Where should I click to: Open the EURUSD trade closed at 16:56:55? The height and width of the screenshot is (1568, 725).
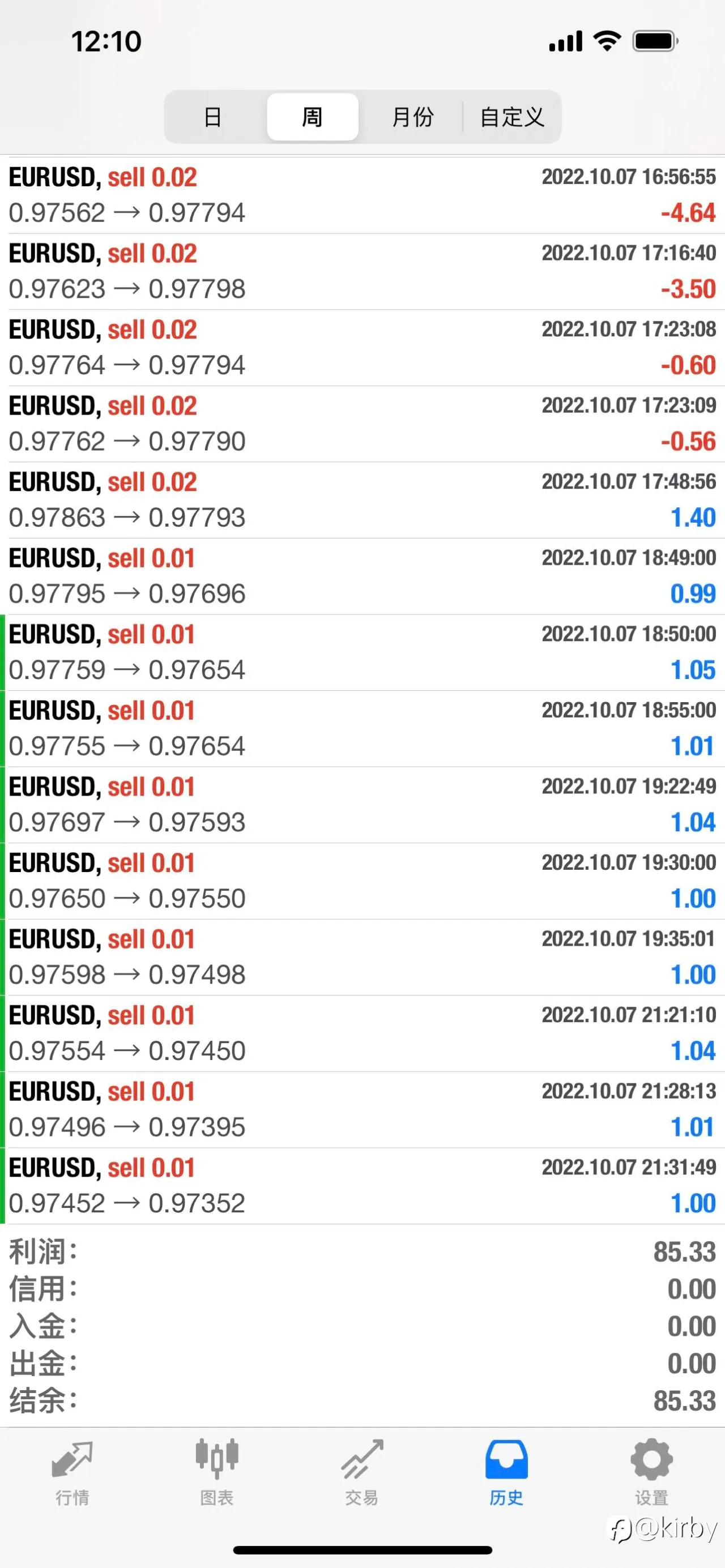pos(362,195)
